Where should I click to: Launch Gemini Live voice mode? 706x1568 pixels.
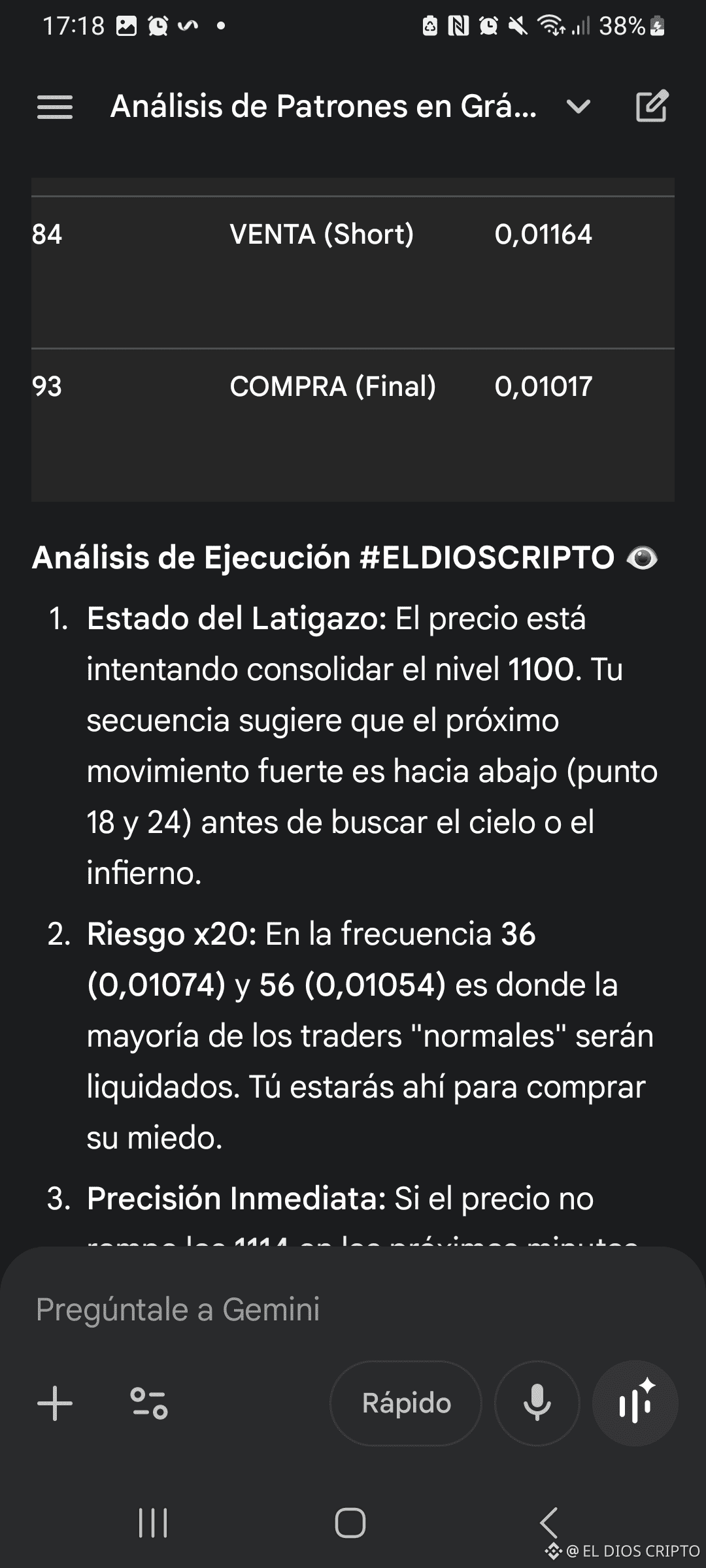pos(635,1403)
